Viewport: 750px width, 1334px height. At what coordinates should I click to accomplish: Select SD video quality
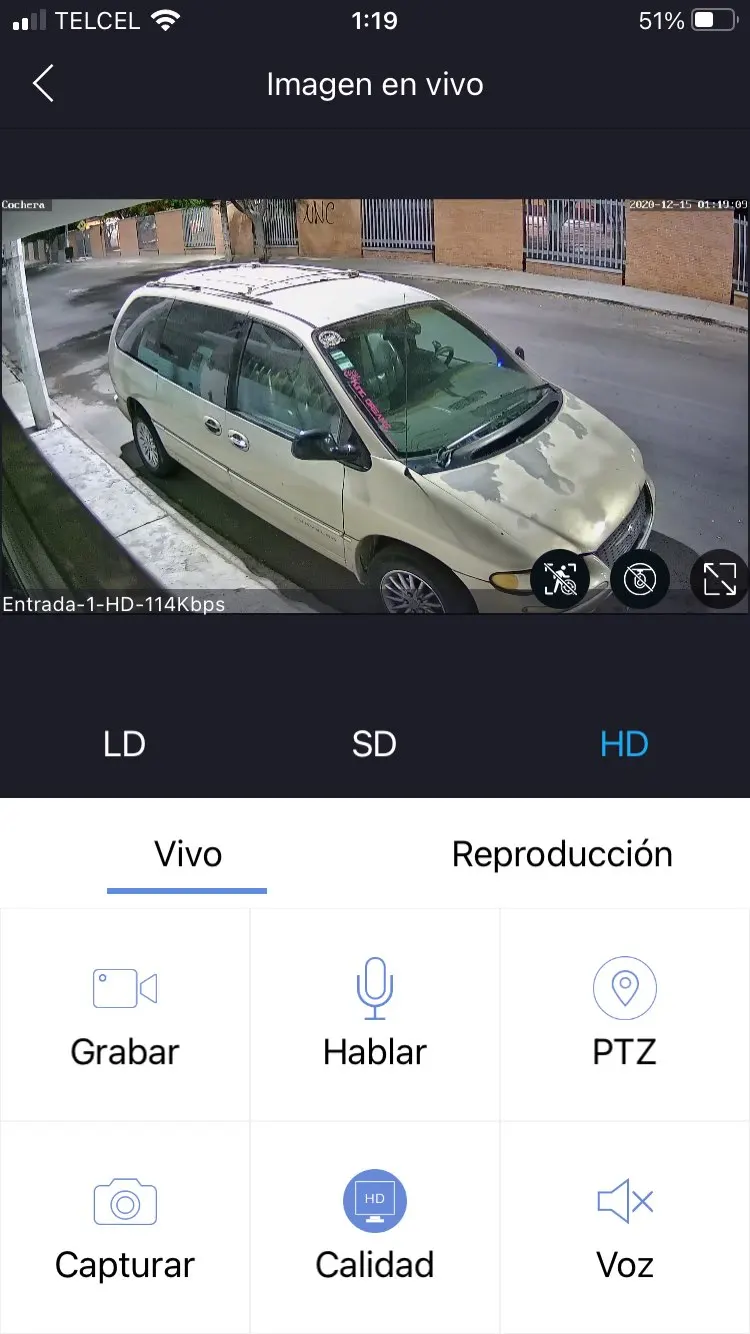374,744
